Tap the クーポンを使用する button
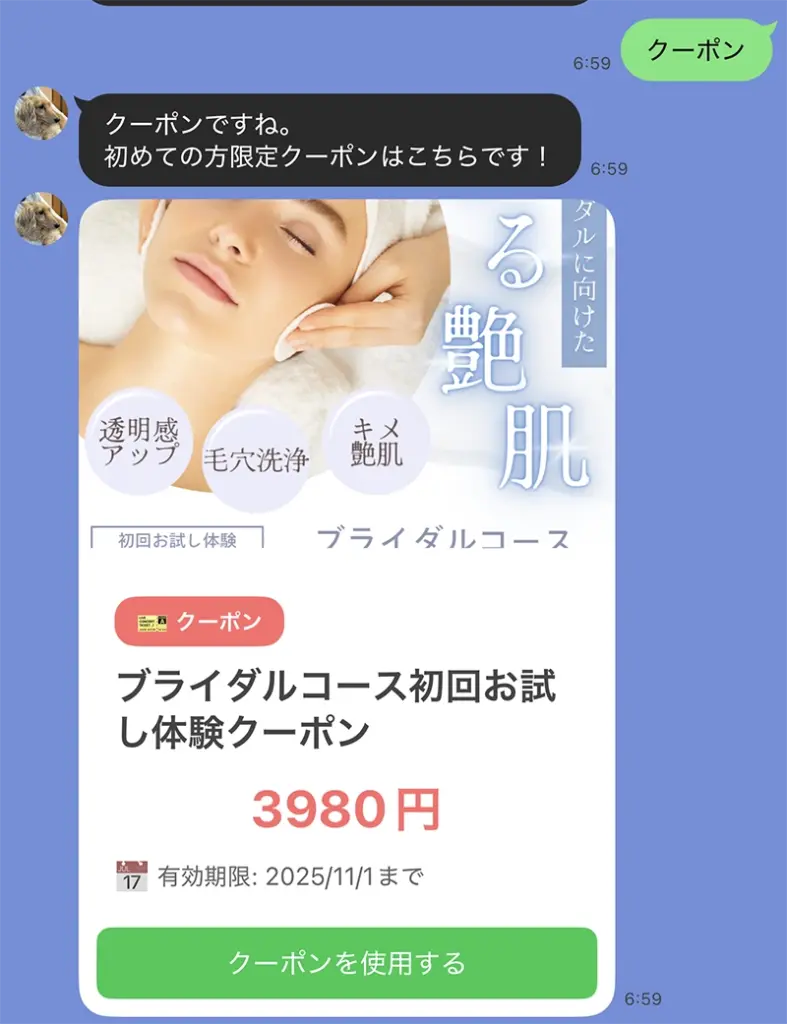This screenshot has height=1024, width=787. coord(346,962)
